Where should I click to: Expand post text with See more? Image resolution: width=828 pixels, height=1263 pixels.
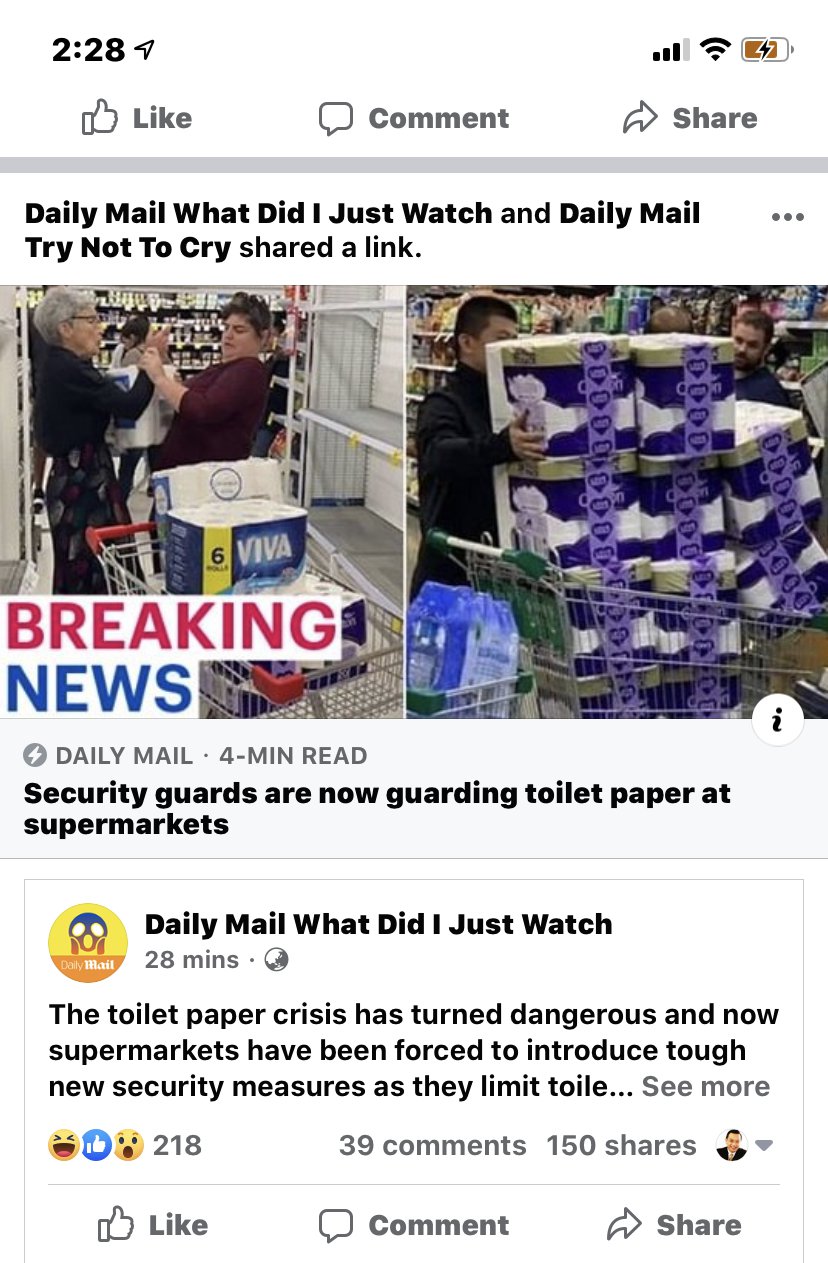[705, 1086]
